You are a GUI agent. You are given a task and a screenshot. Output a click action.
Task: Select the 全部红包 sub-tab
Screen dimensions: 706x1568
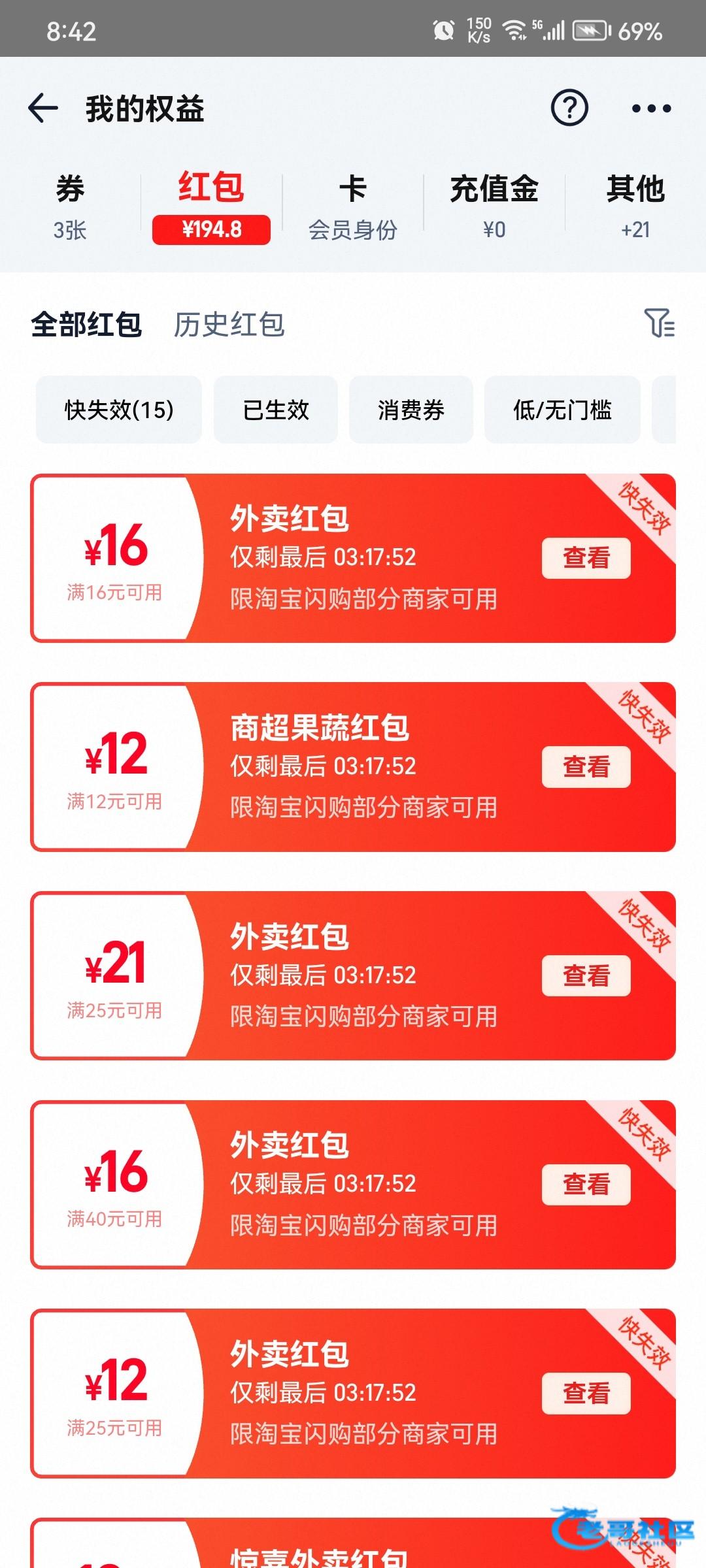coord(86,325)
